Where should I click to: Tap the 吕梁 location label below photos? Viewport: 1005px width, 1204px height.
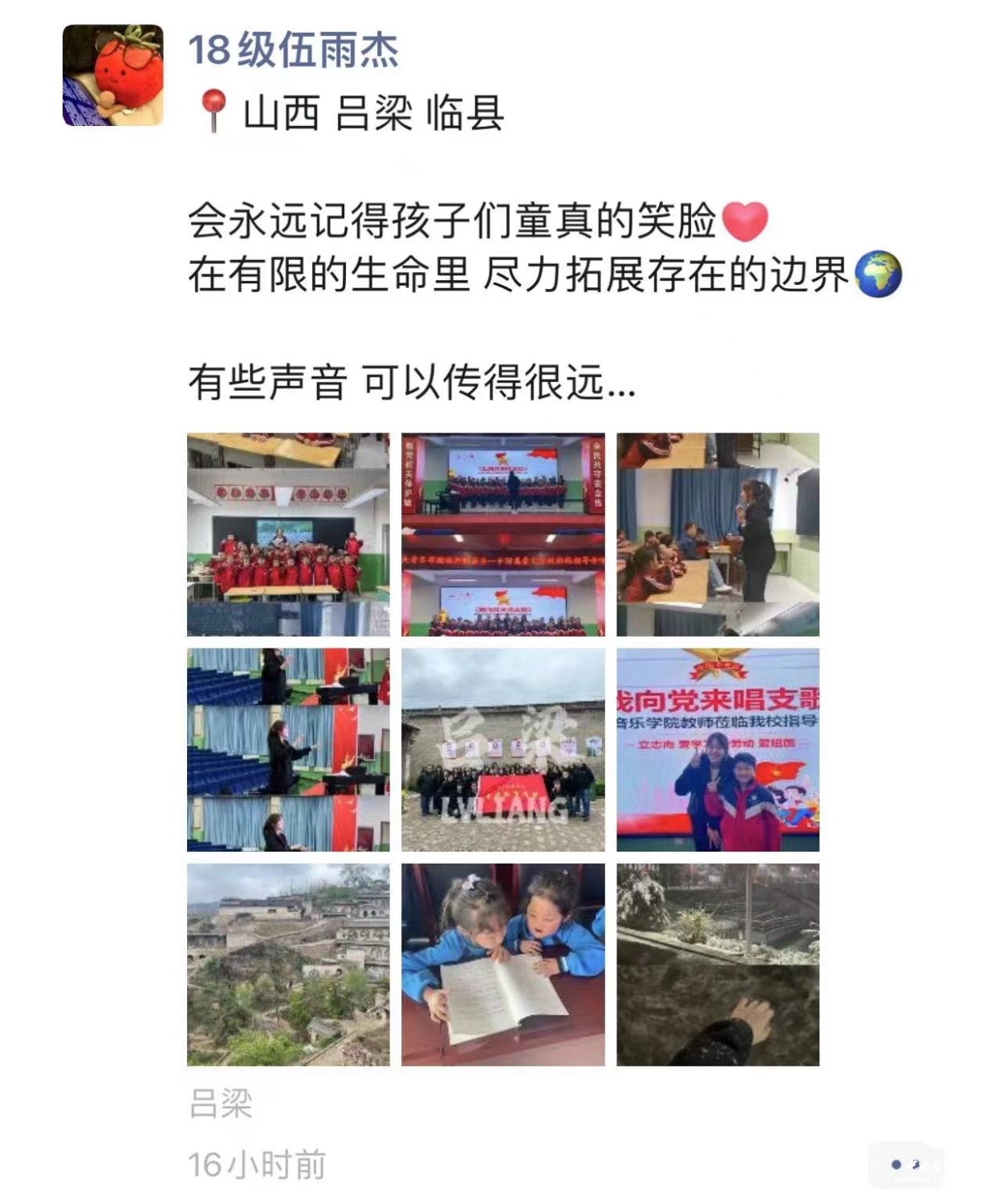coord(221,1104)
